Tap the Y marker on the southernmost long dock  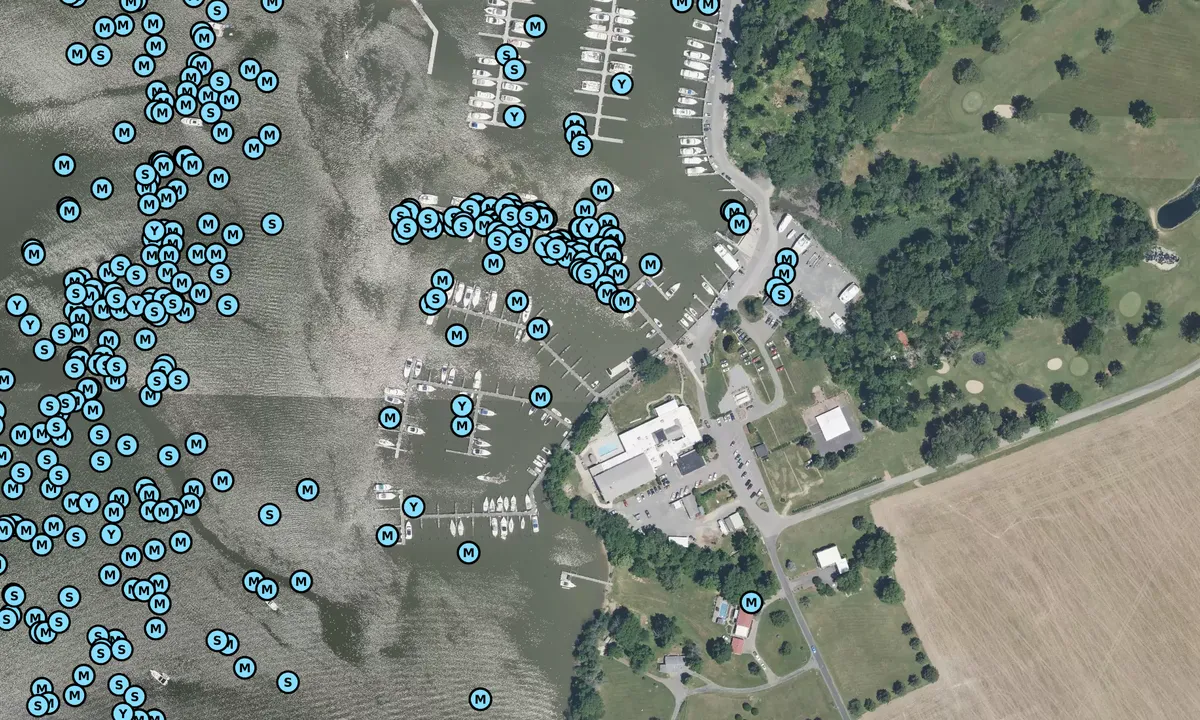[412, 507]
